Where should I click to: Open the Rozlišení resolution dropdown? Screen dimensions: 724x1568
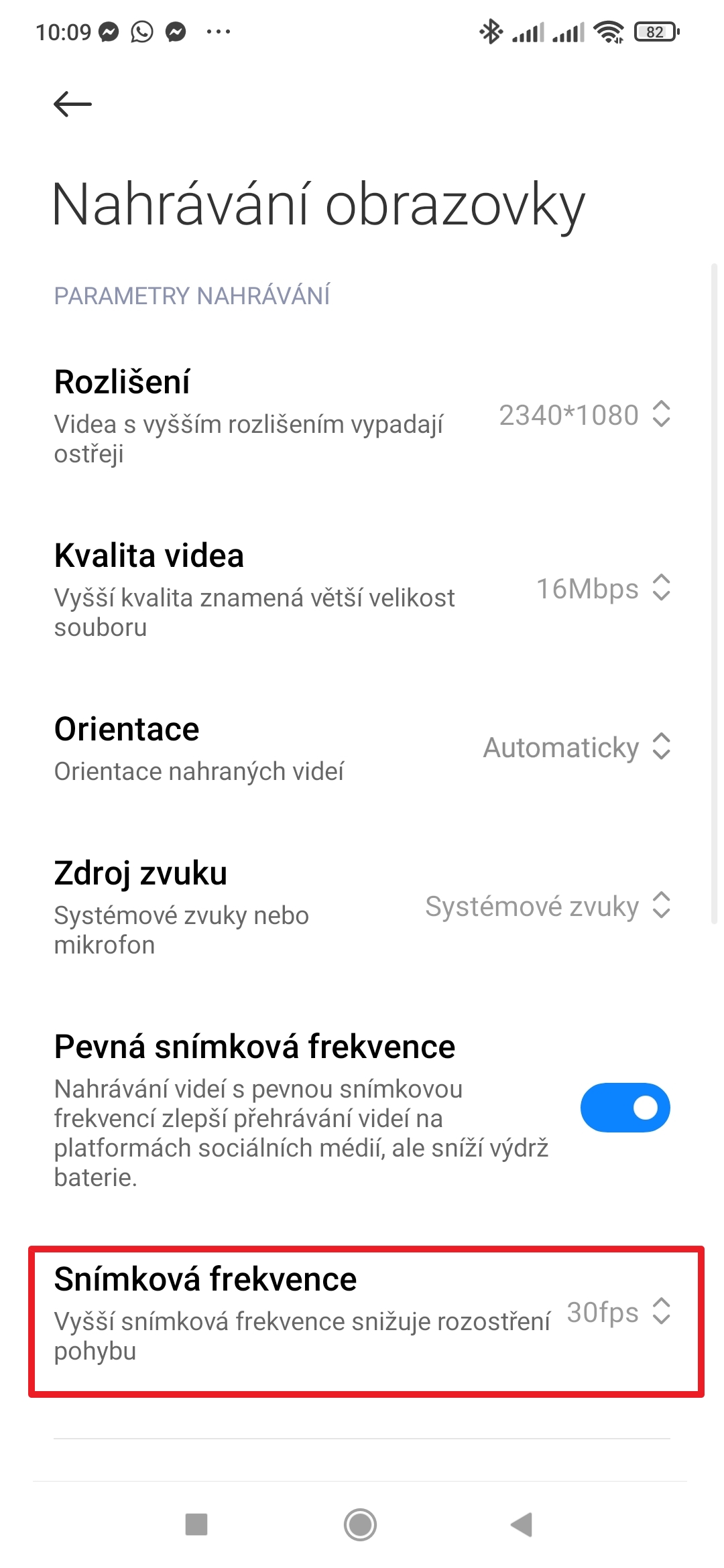coord(585,415)
